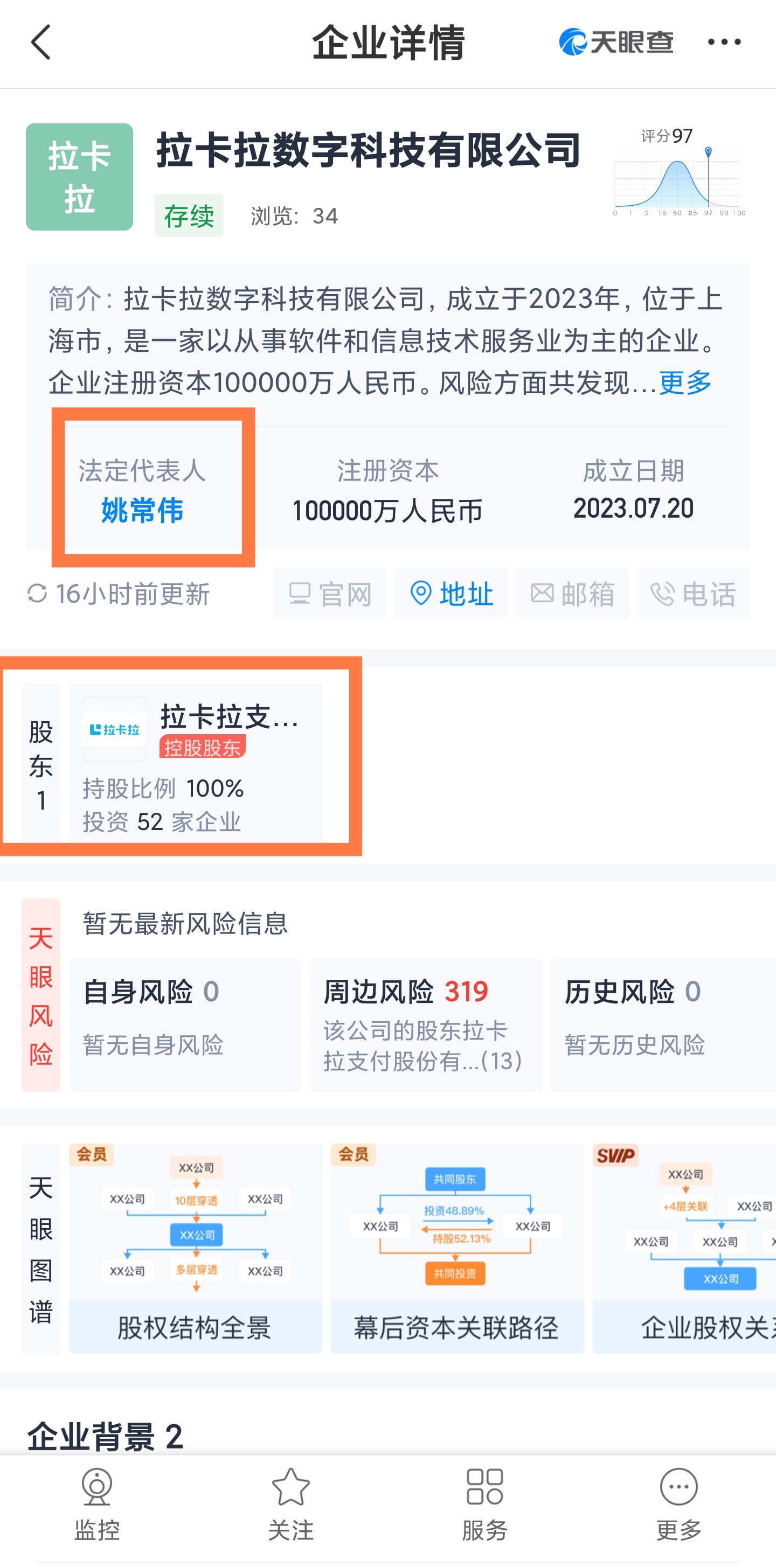Open the 拉卡拉支… controlling shareholder card
The height and width of the screenshot is (1568, 776).
pyautogui.click(x=196, y=762)
